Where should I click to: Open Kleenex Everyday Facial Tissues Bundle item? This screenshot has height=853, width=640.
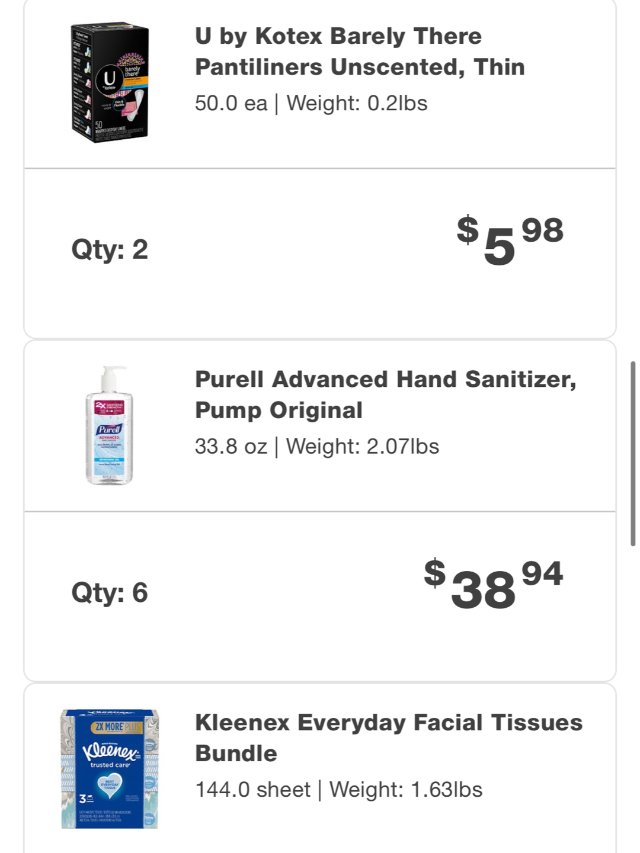[388, 737]
